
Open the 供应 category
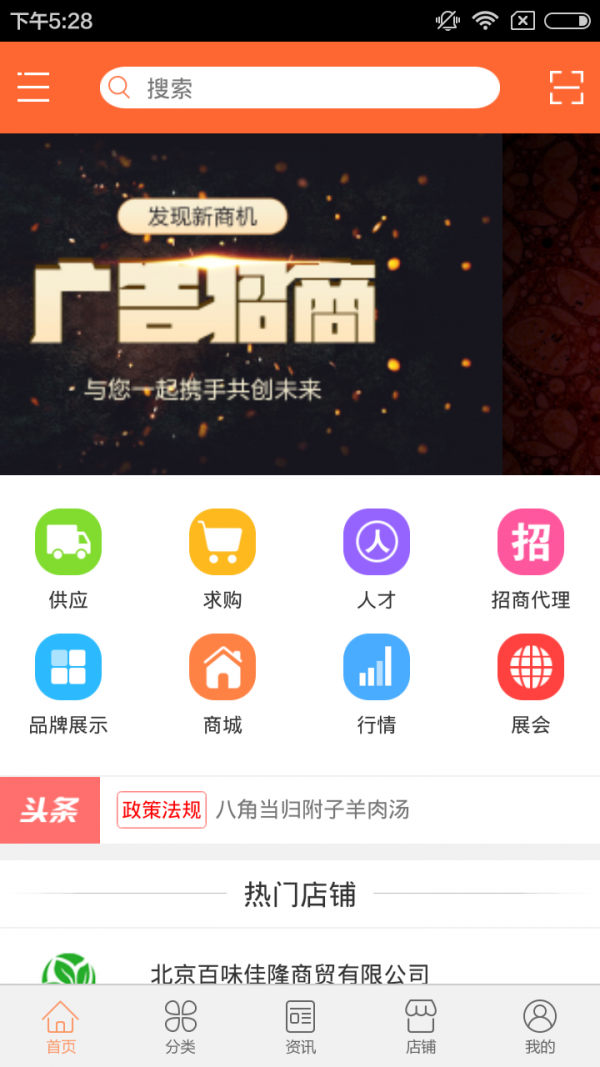68,558
